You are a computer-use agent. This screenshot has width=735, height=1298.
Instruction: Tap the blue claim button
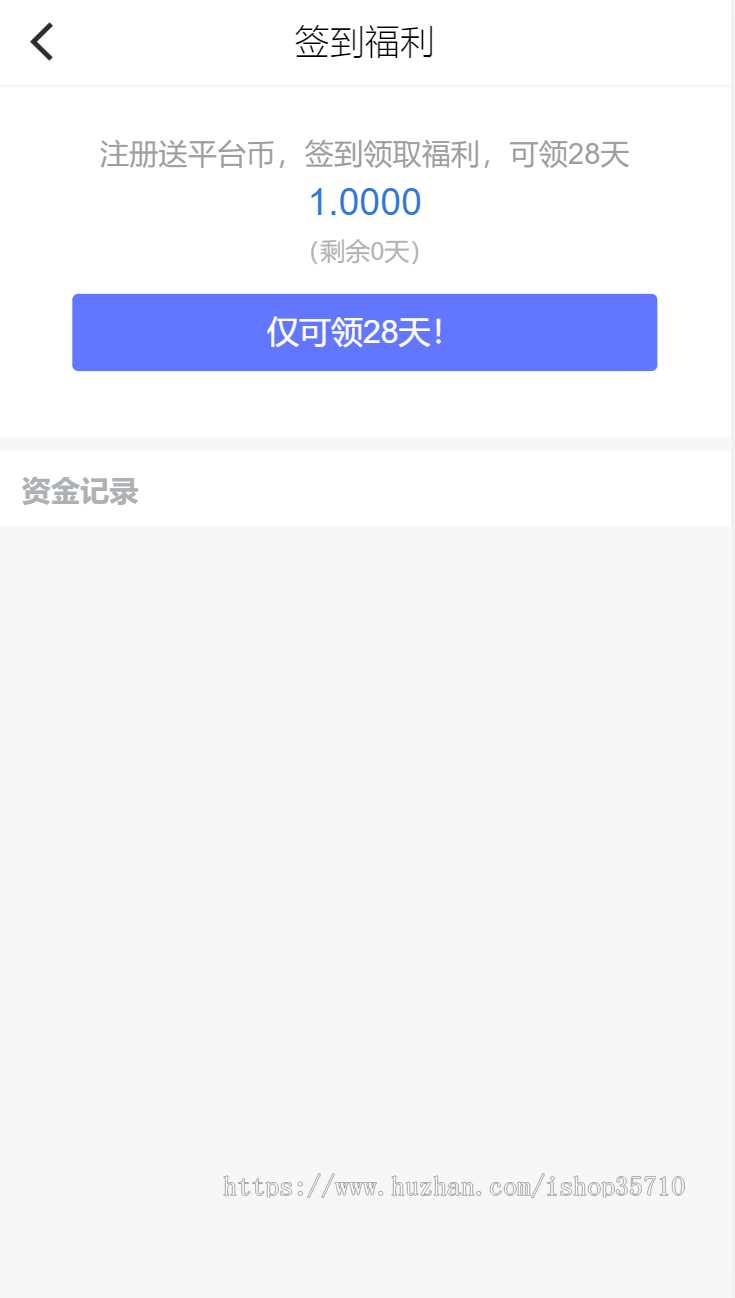364,332
